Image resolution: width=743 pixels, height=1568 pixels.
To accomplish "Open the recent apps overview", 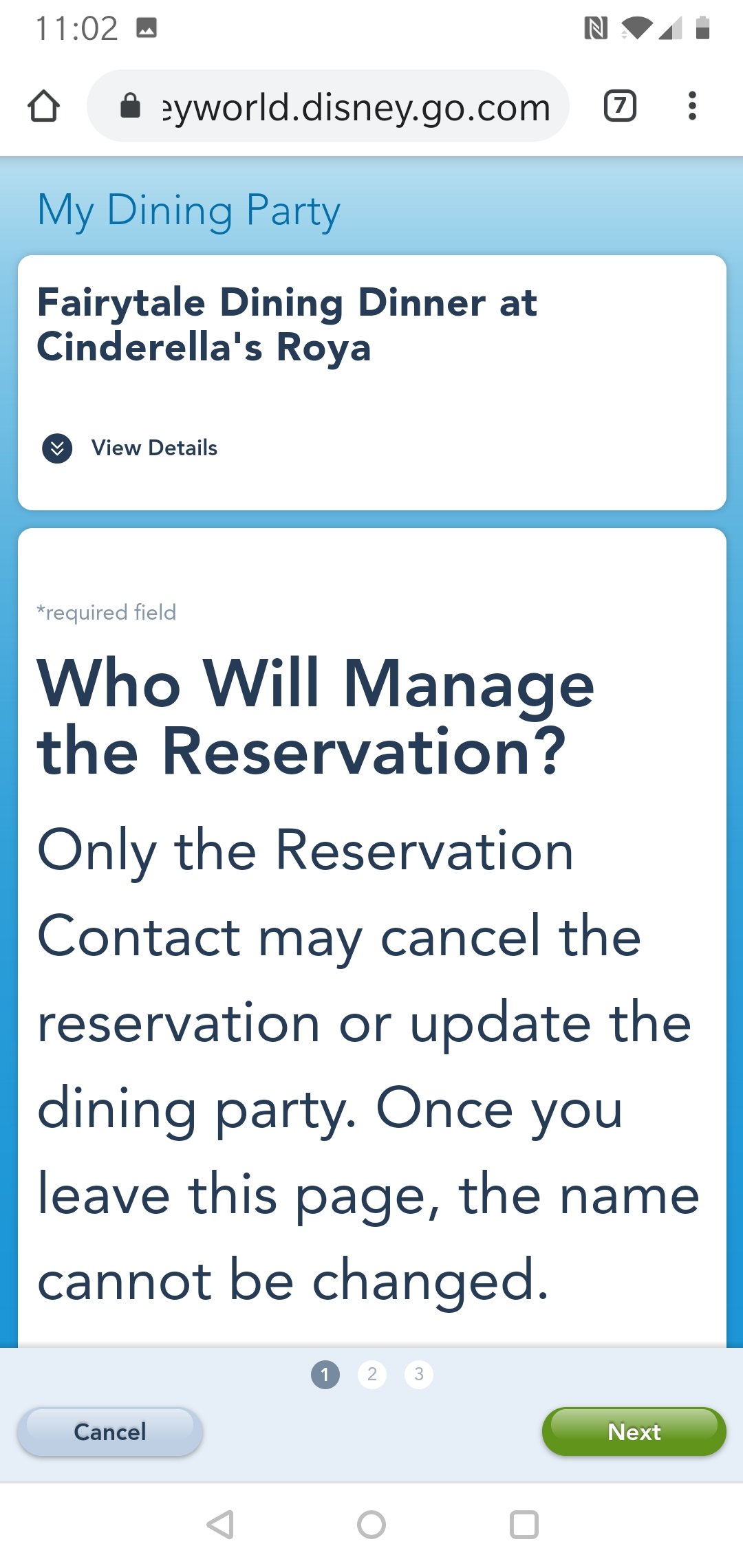I will [x=524, y=1525].
